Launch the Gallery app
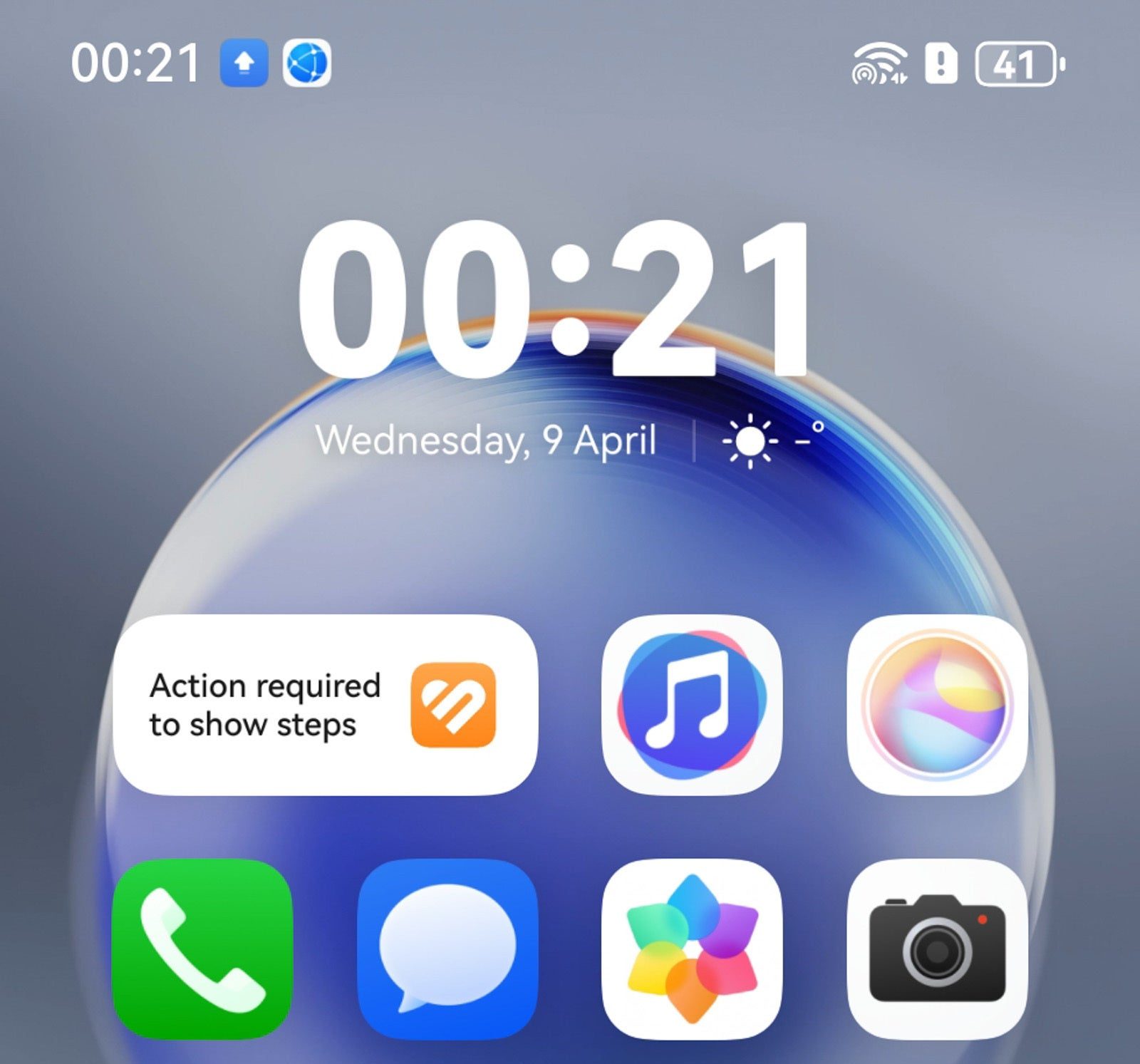This screenshot has width=1140, height=1064. 692,949
